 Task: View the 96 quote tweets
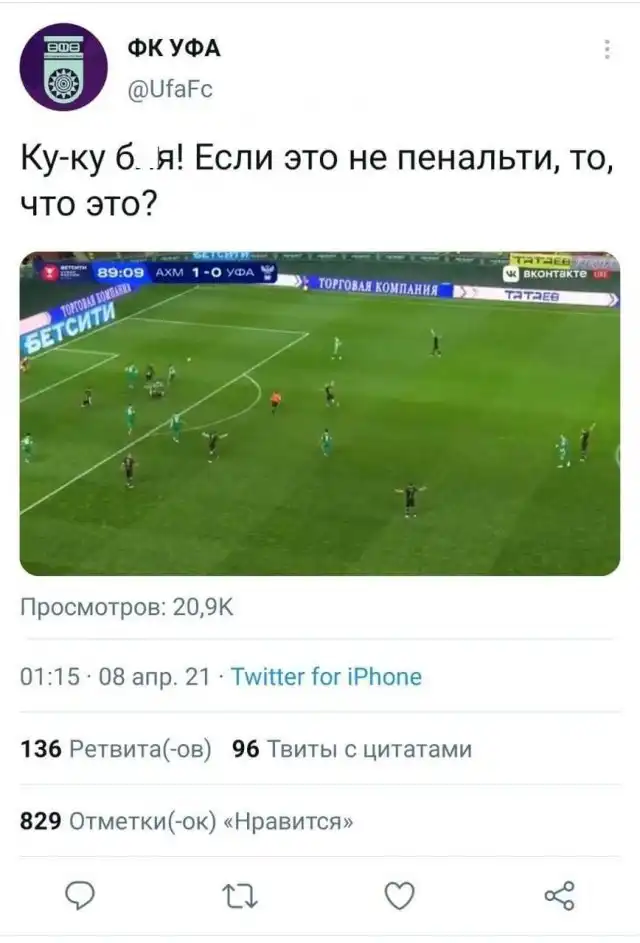tap(351, 749)
